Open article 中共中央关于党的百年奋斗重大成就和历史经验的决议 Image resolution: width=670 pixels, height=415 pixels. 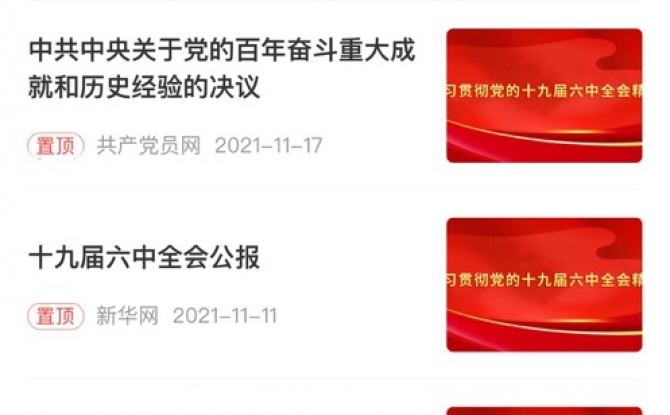point(222,69)
